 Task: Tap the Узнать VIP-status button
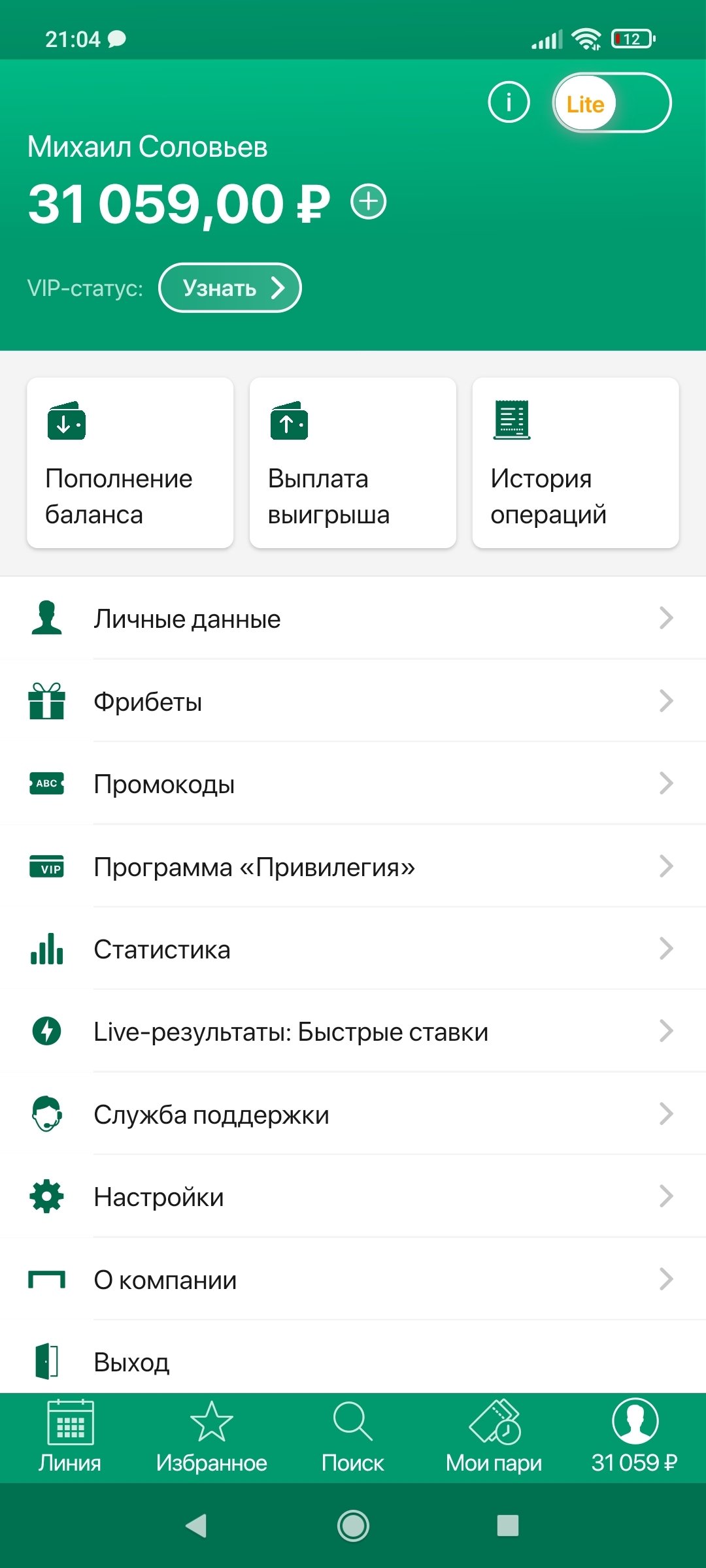coord(229,287)
